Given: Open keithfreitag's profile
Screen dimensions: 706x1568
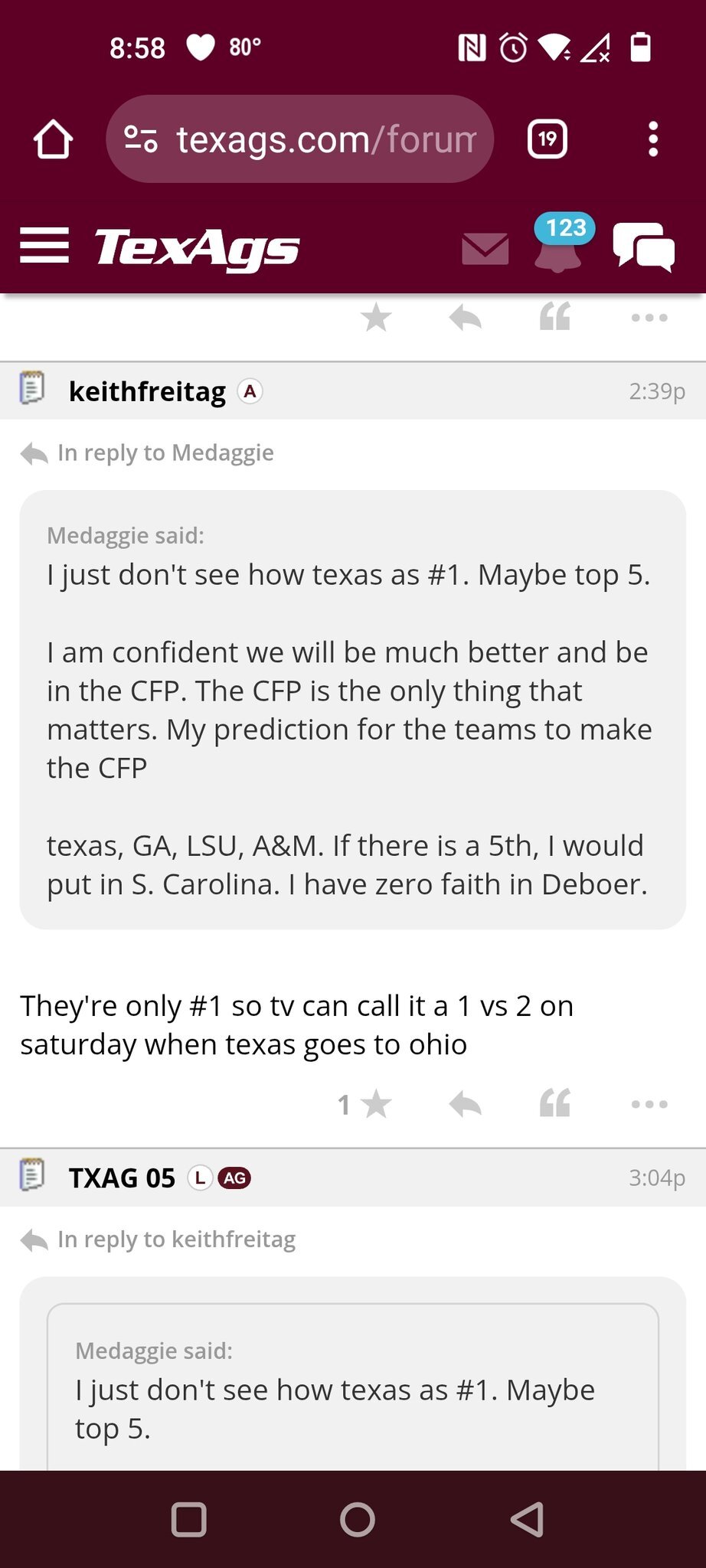Looking at the screenshot, I should (147, 391).
